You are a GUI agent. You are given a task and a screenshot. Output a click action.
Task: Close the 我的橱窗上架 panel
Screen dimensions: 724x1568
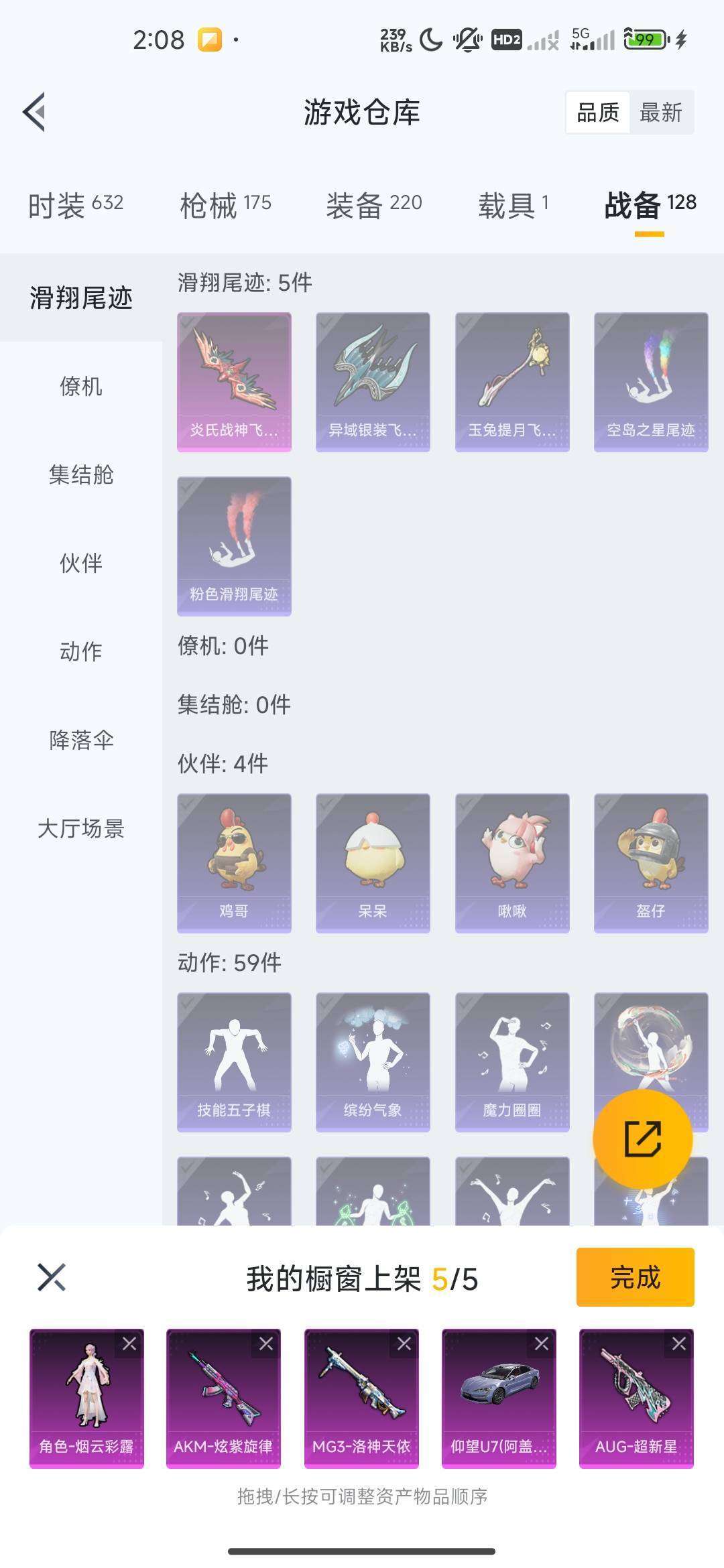pyautogui.click(x=52, y=1277)
